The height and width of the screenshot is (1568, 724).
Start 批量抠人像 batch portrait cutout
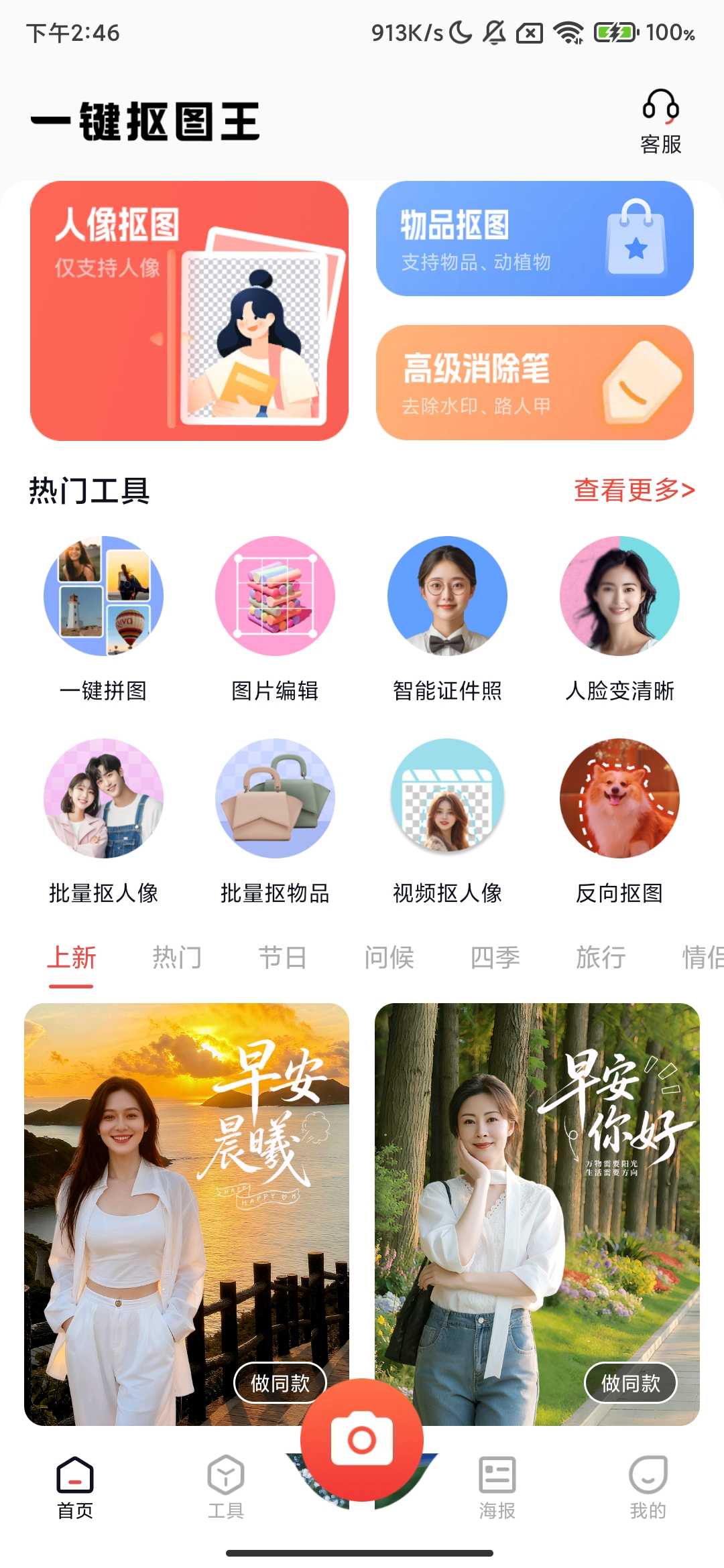coord(103,819)
